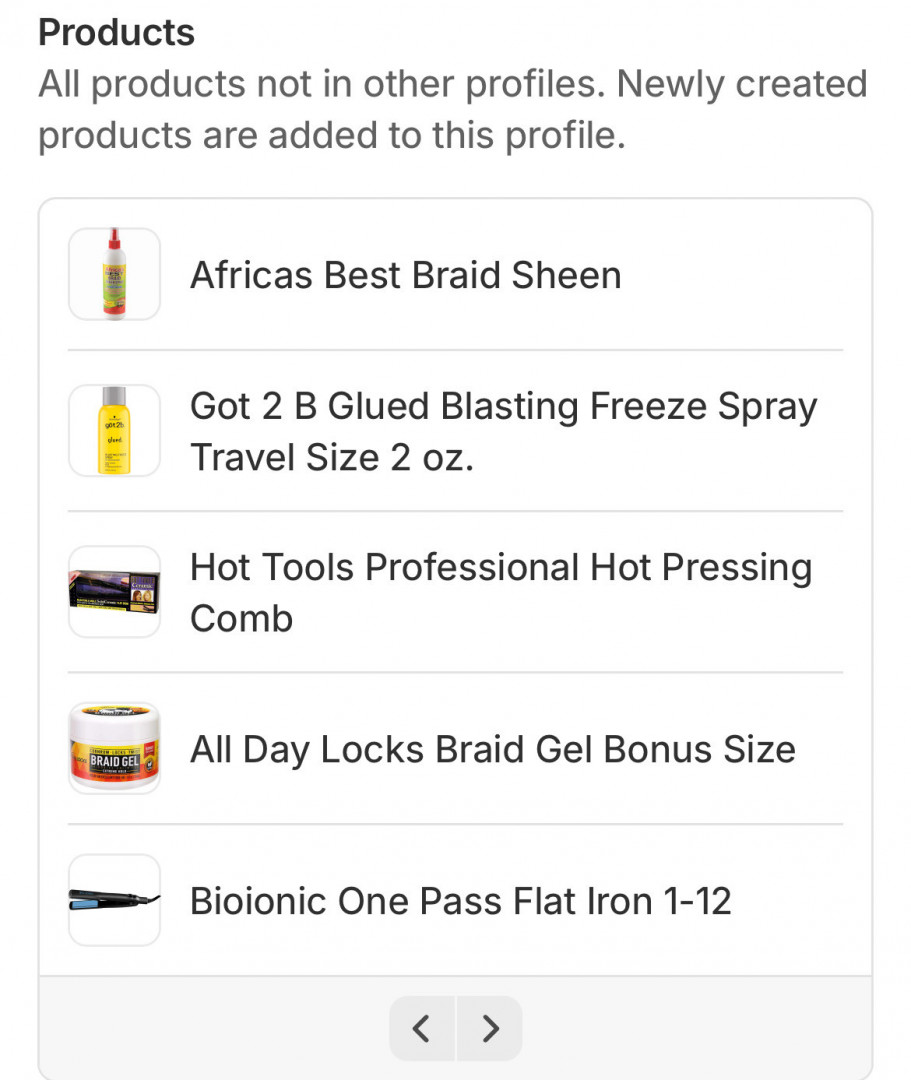Viewport: 911px width, 1080px height.
Task: View All Day Locks Braid Gel Bonus Size
Action: click(492, 749)
